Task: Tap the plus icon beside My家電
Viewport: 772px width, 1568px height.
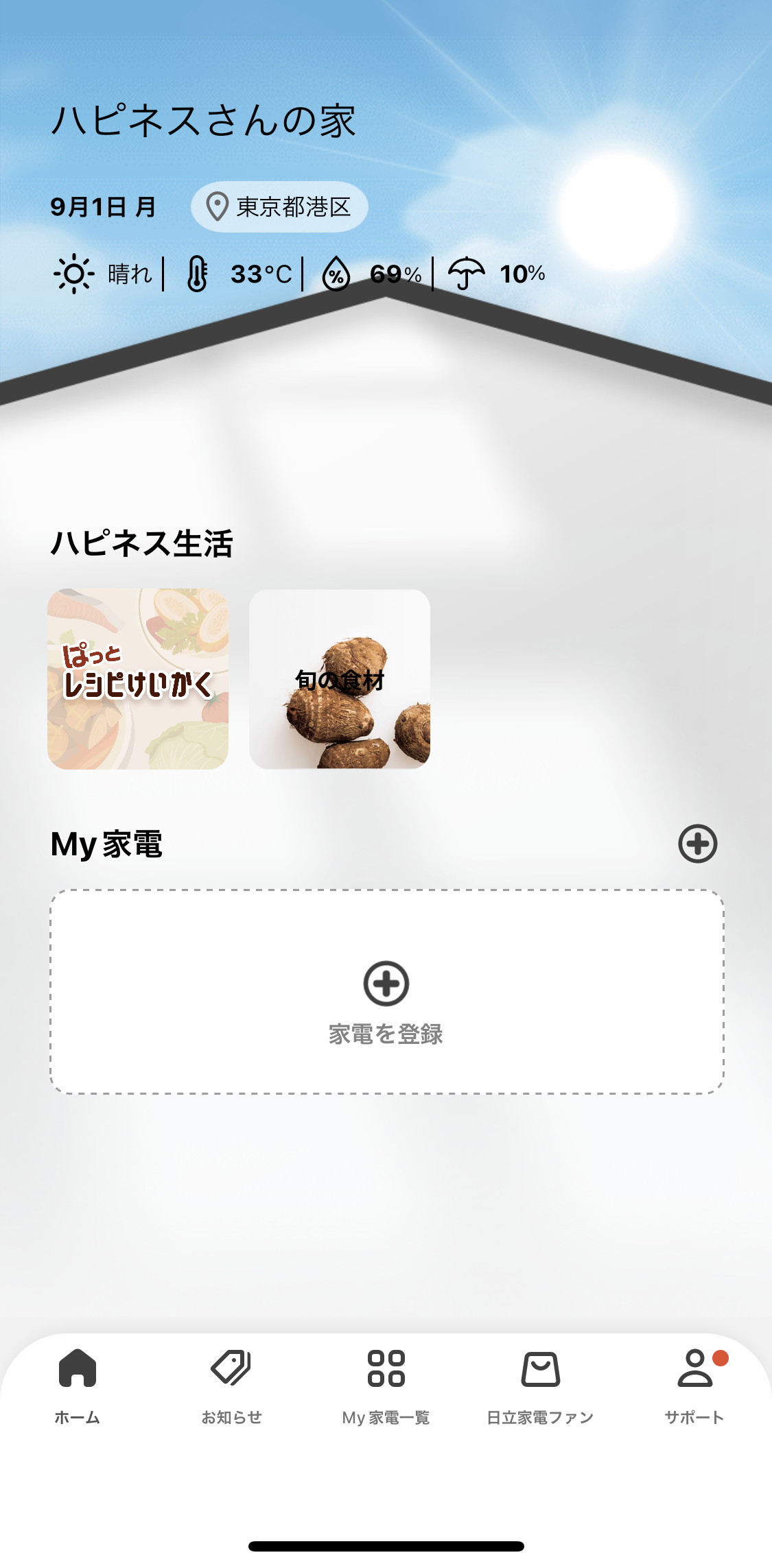Action: 697,844
